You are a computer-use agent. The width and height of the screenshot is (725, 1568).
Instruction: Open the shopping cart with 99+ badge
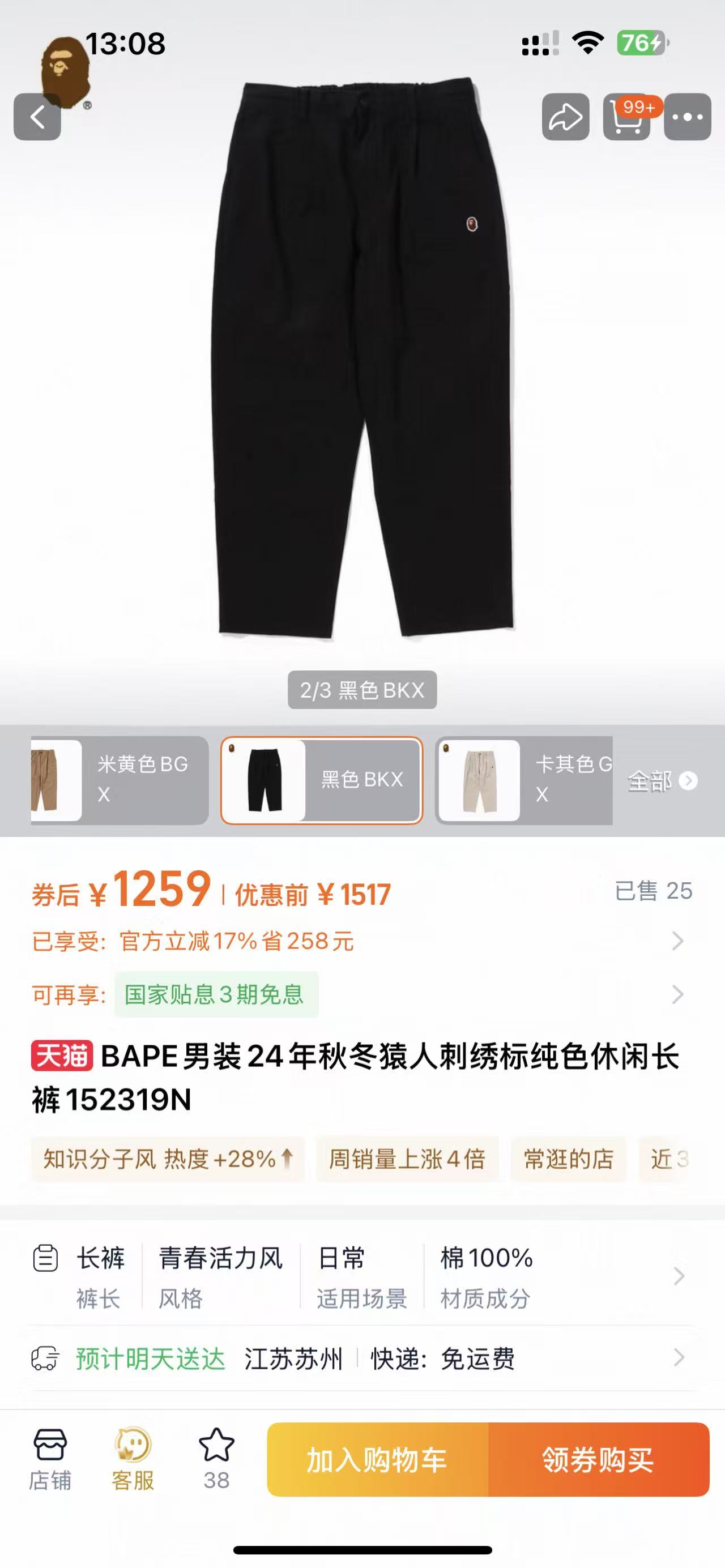626,117
